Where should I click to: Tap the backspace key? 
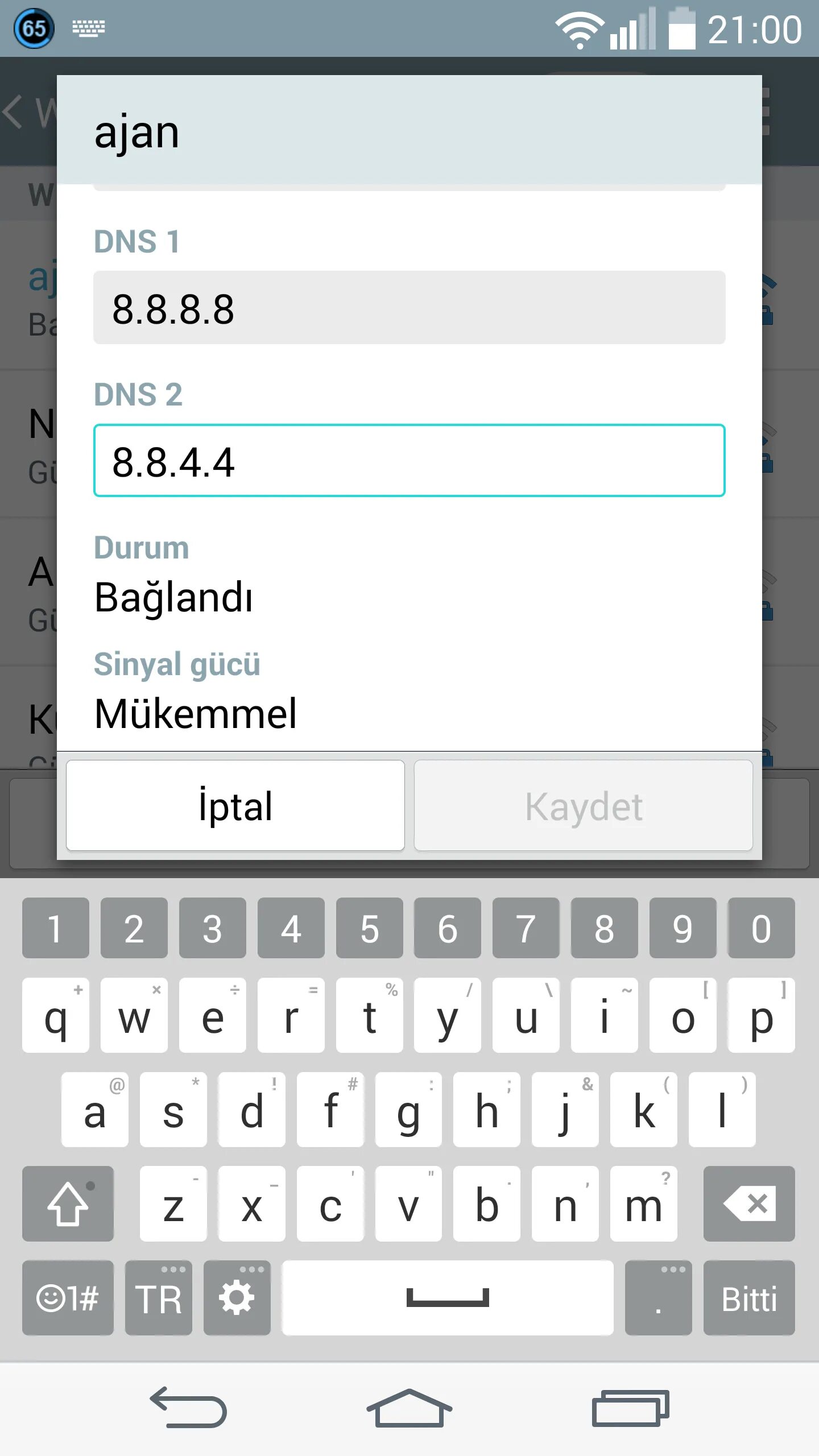(749, 1203)
